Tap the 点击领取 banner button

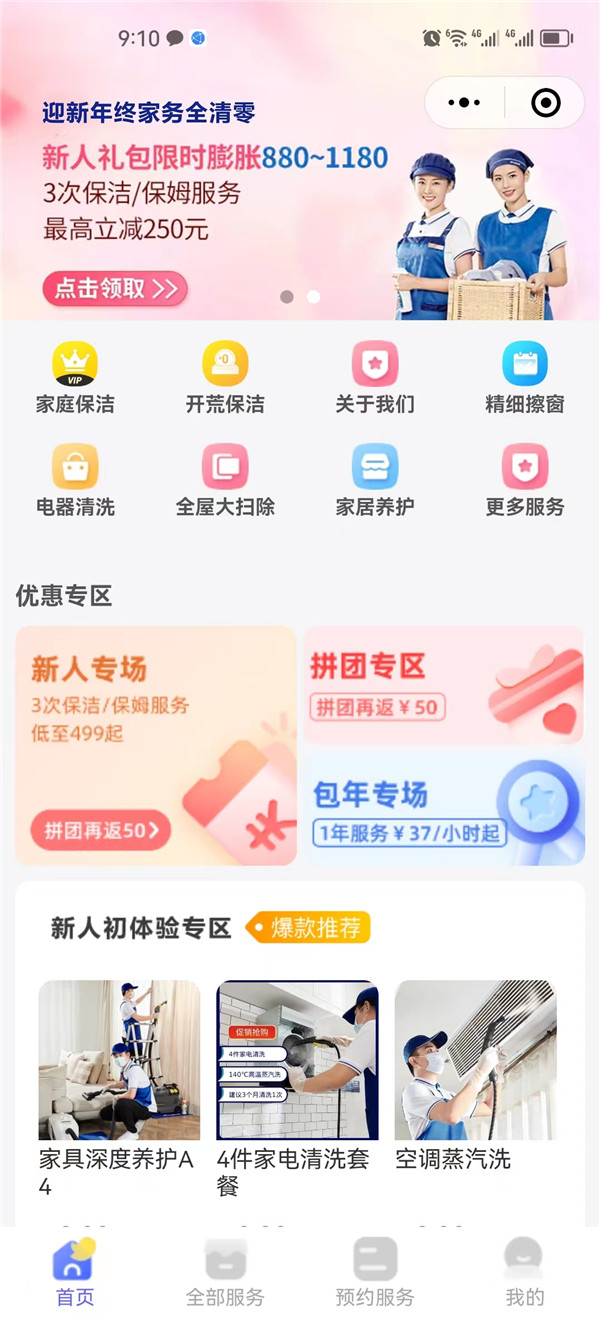coord(115,289)
